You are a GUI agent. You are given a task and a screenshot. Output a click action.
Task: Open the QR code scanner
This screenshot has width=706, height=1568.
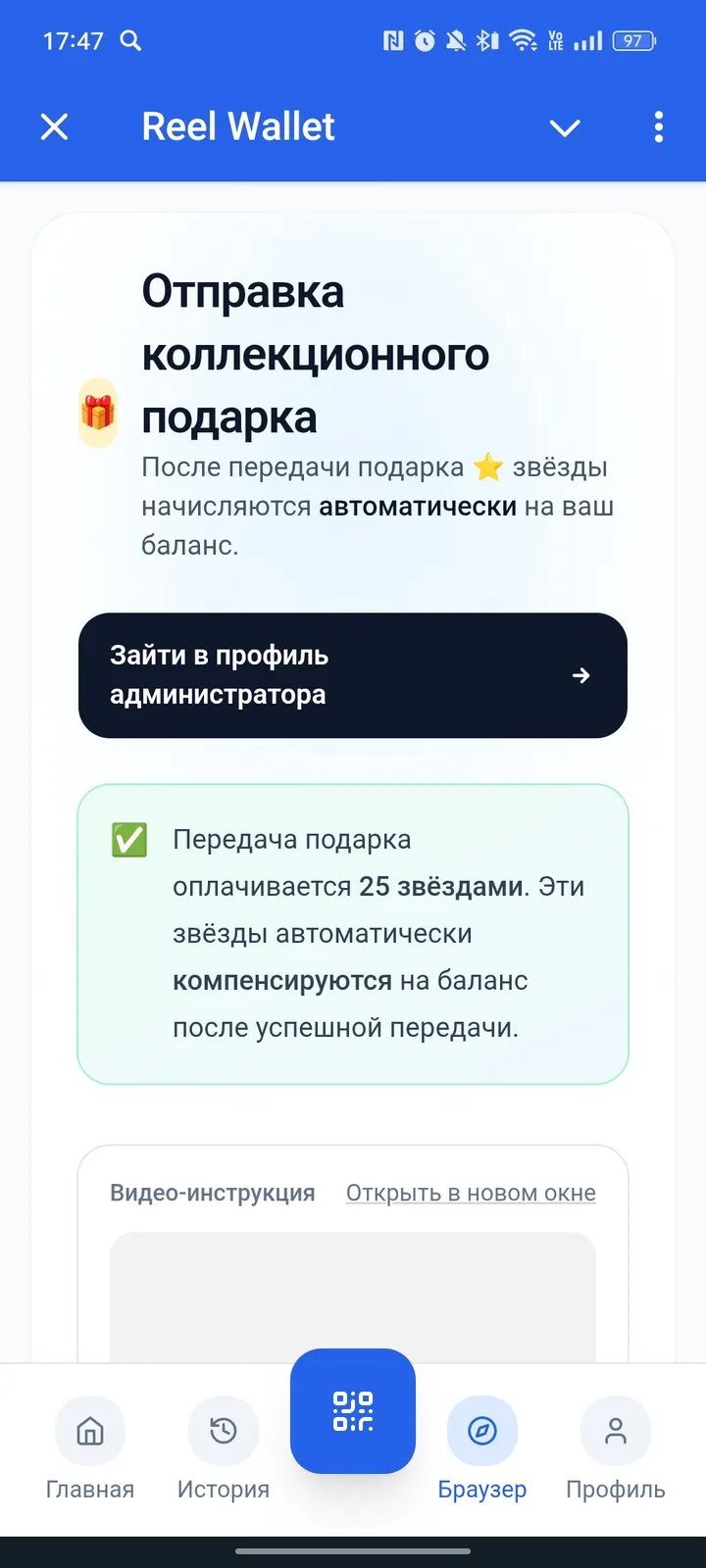(x=353, y=1411)
